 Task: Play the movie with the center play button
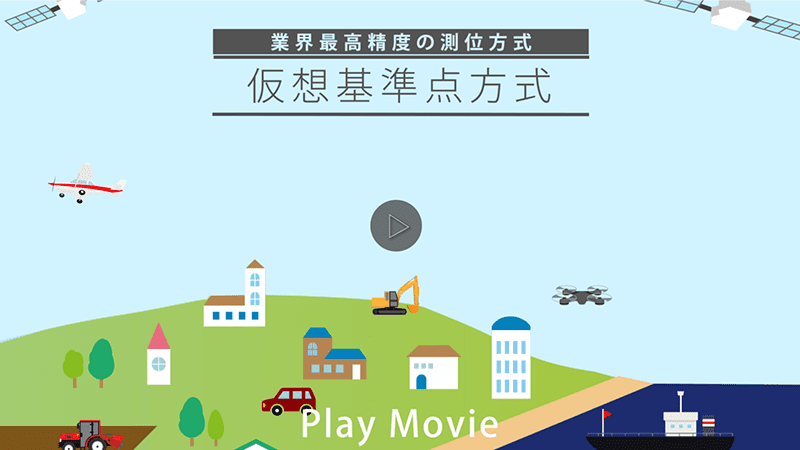click(x=396, y=227)
